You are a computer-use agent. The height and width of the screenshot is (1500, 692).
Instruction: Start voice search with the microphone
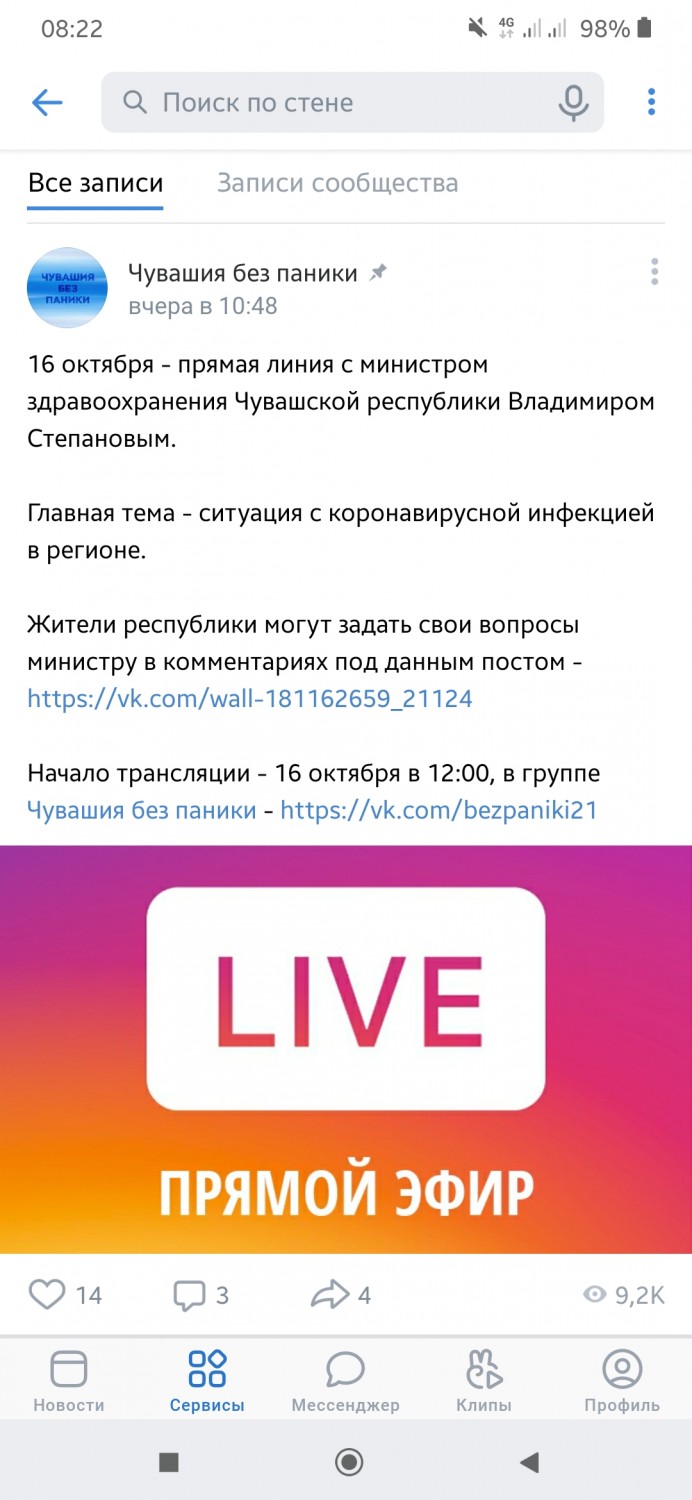click(x=573, y=102)
